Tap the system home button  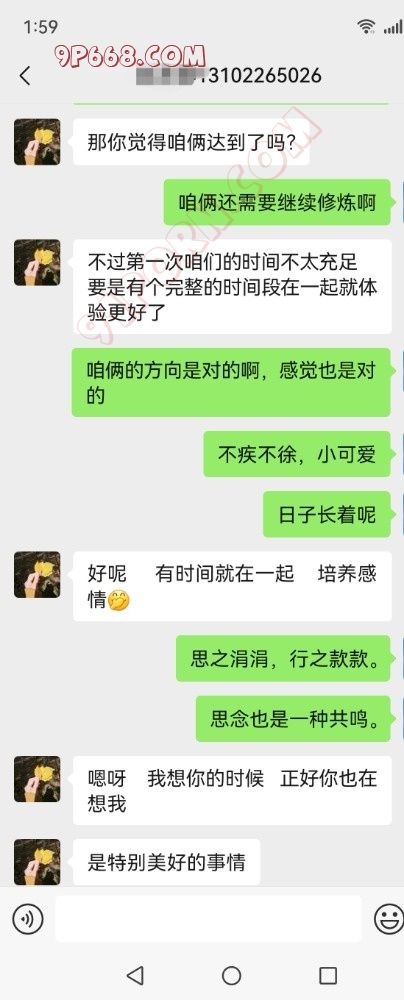click(x=231, y=975)
